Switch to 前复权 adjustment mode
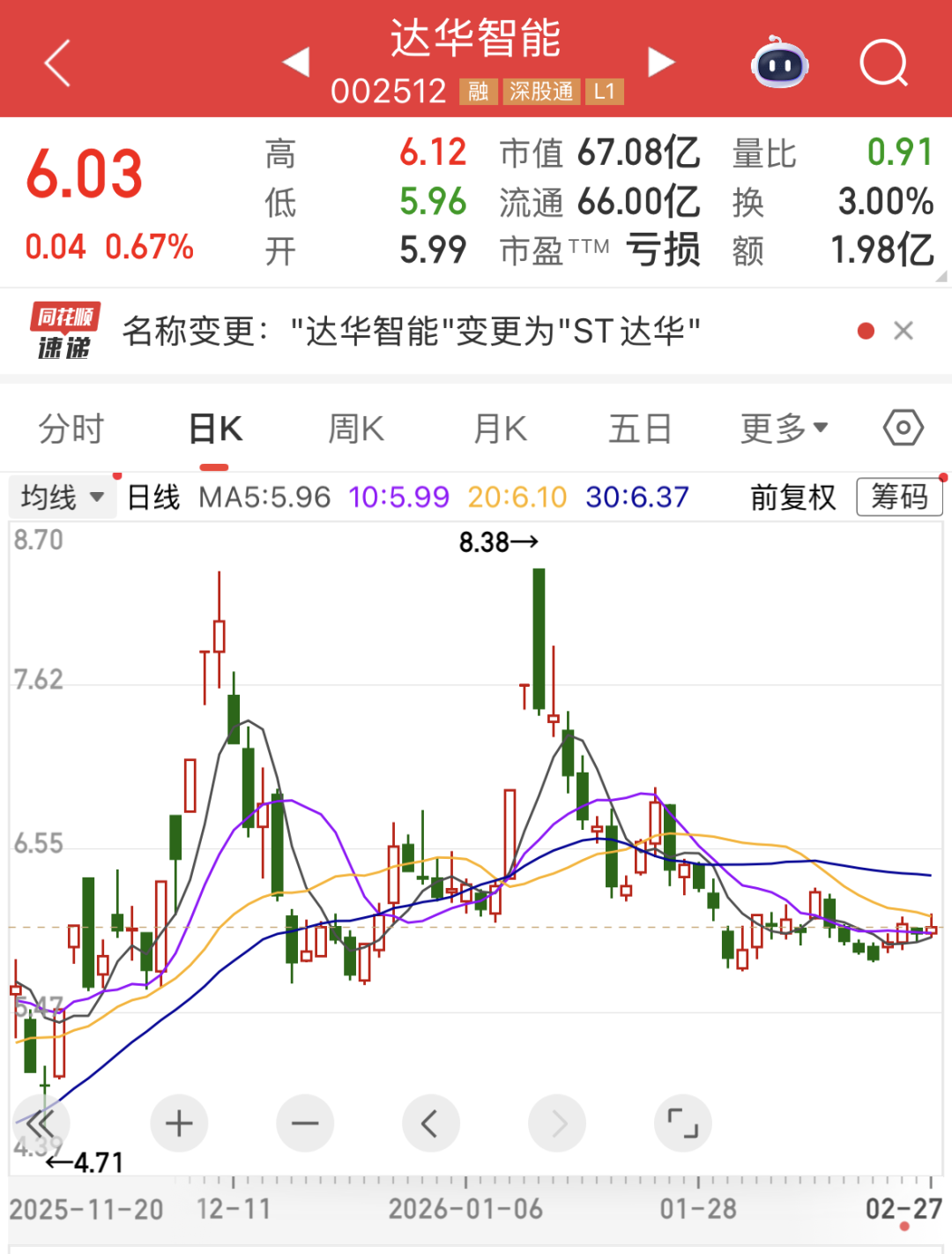952x1254 pixels. (791, 497)
